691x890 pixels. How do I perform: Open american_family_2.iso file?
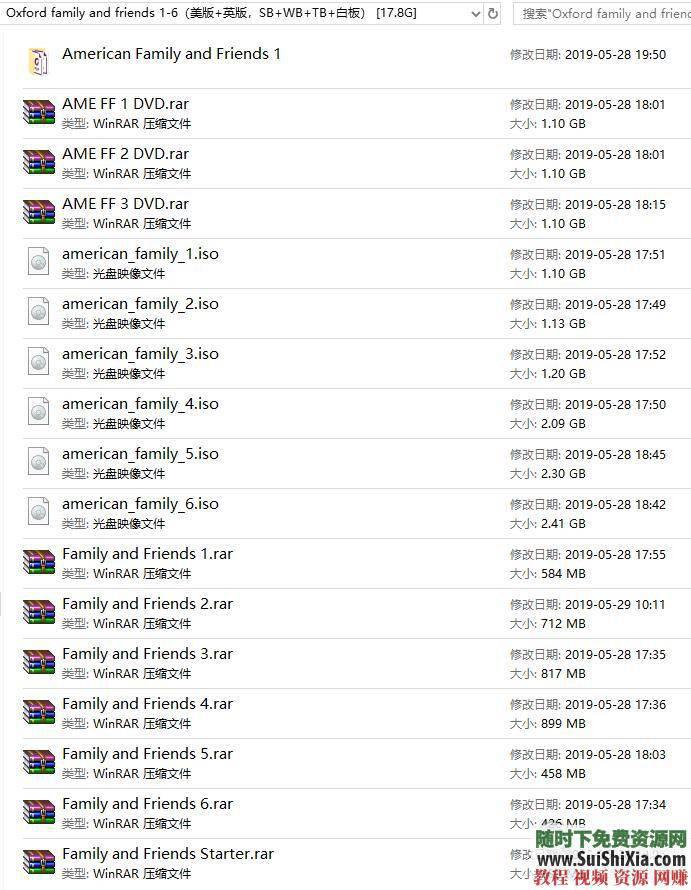pyautogui.click(x=140, y=304)
